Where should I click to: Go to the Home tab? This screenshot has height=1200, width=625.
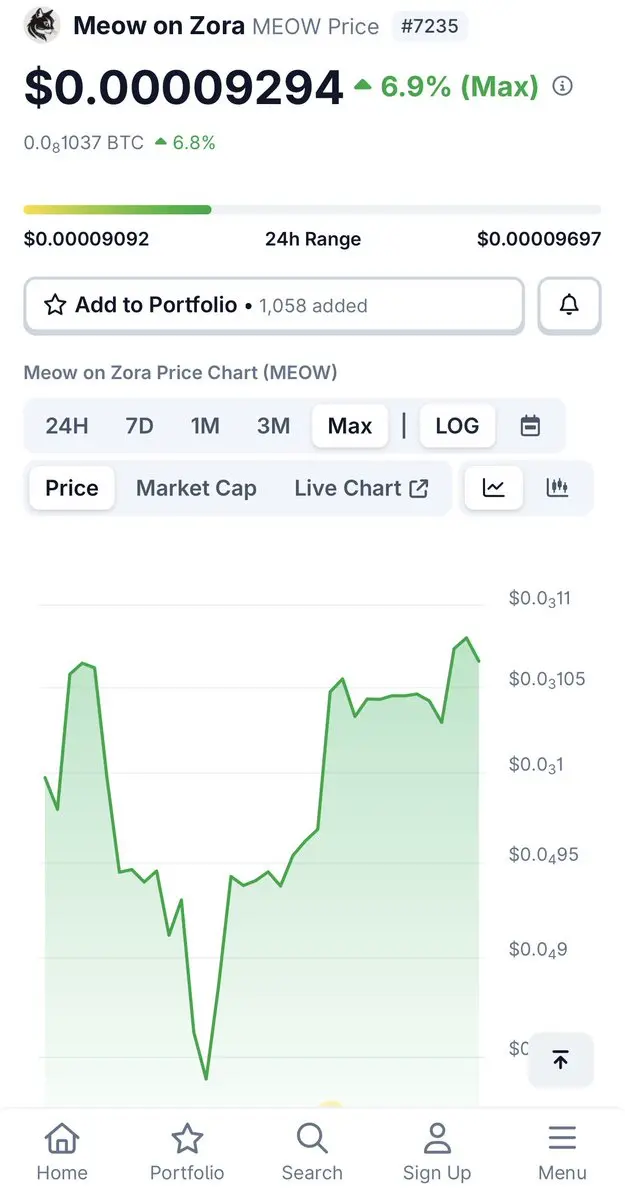pyautogui.click(x=62, y=1152)
